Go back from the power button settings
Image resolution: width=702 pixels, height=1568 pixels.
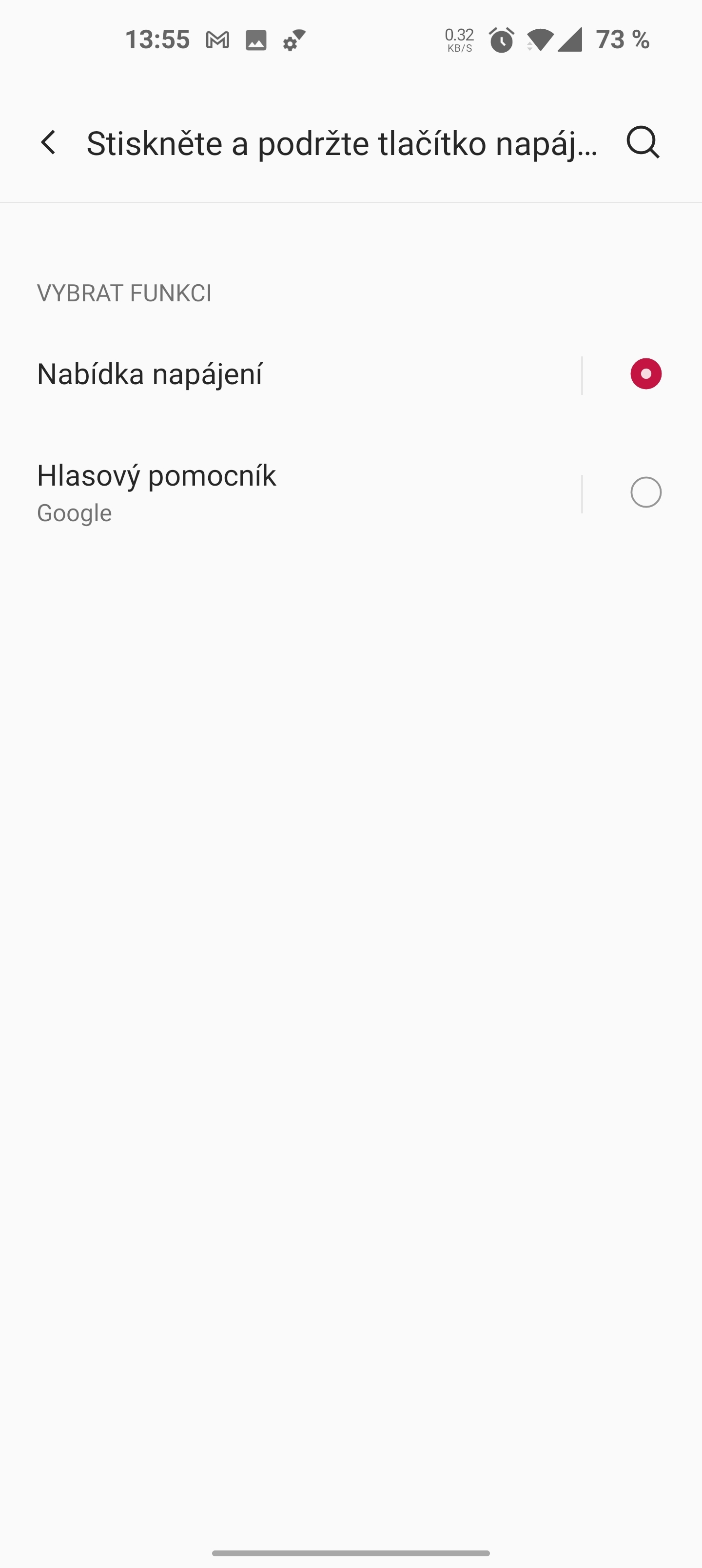coord(48,143)
